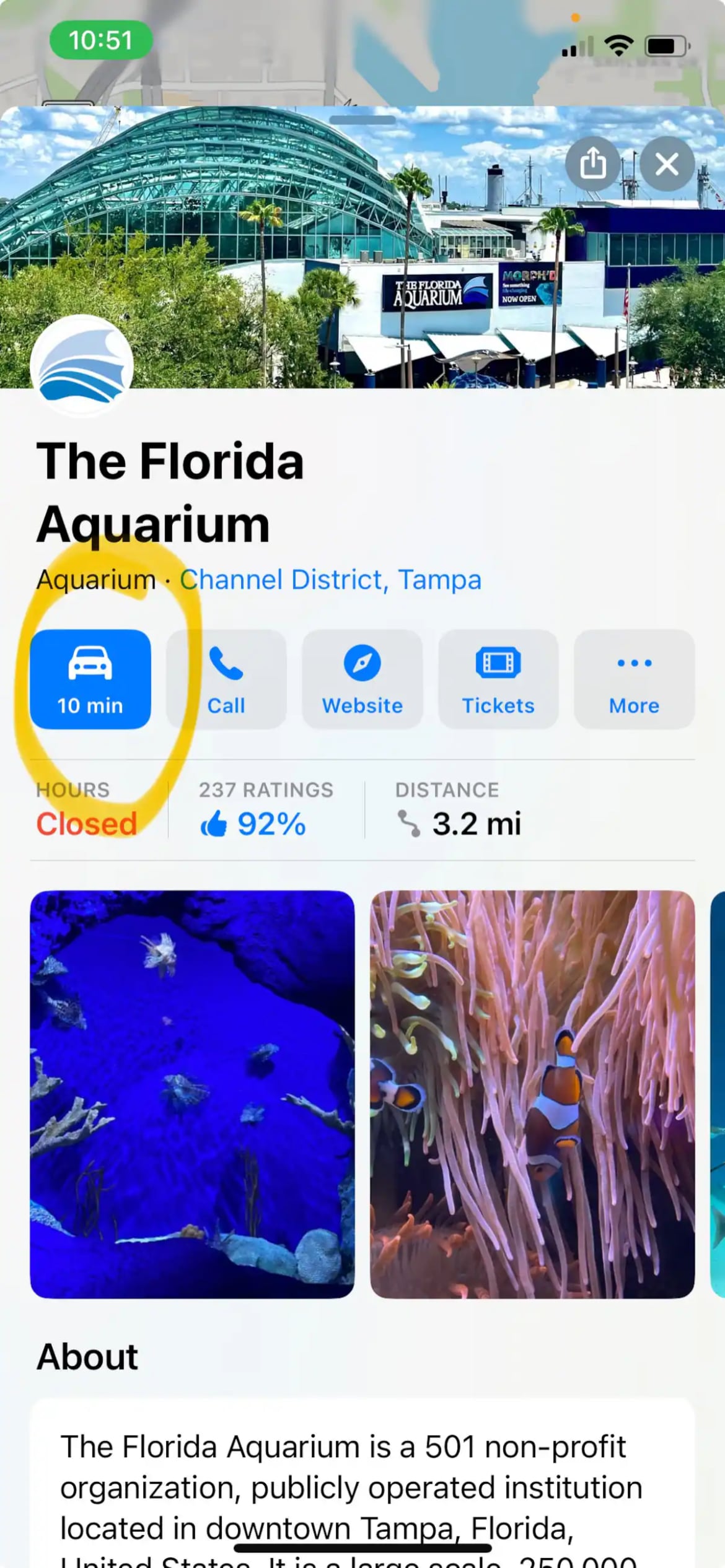Viewport: 725px width, 1568px height.
Task: Call The Florida Aquarium
Action: pyautogui.click(x=226, y=679)
